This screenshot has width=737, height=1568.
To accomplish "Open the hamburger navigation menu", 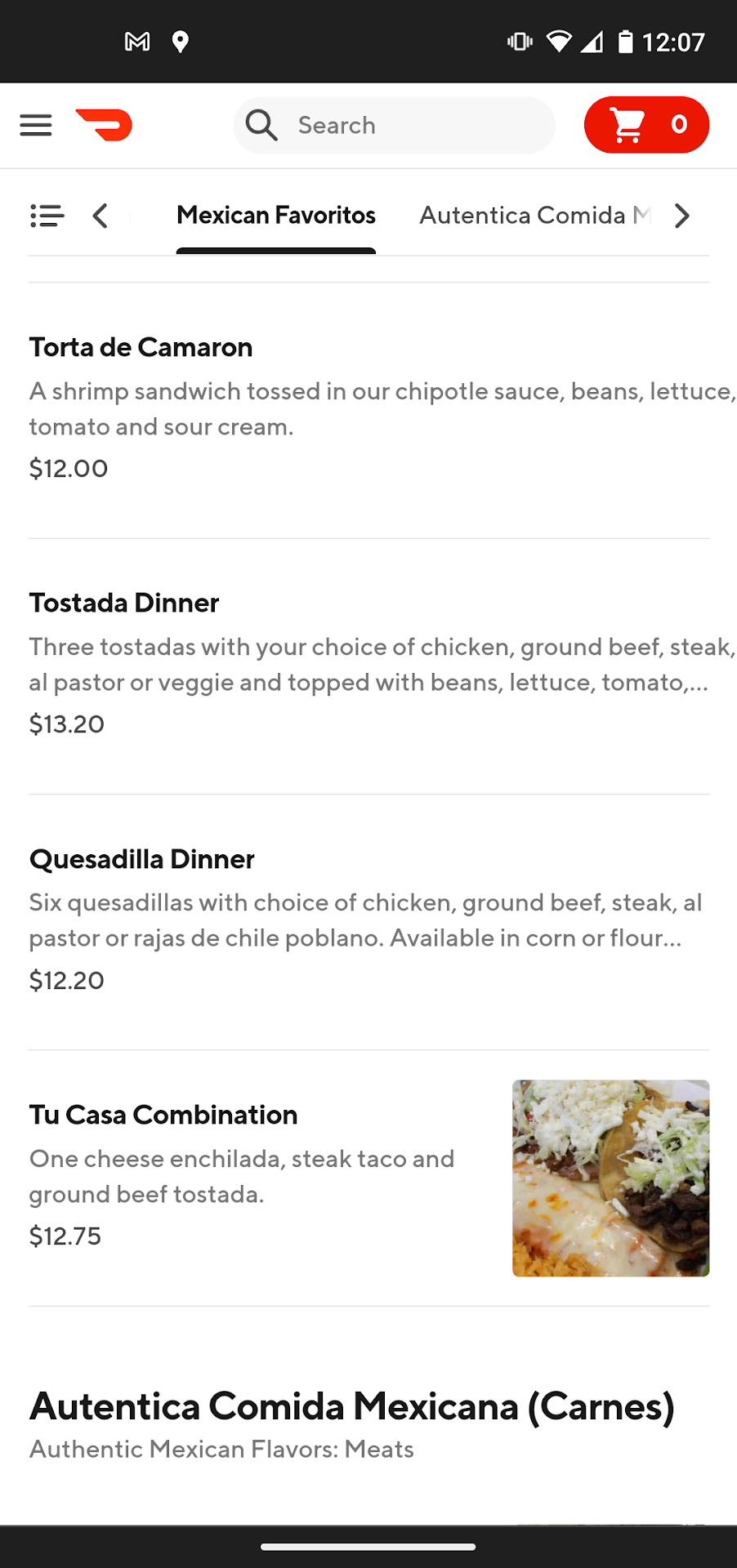I will pos(36,125).
